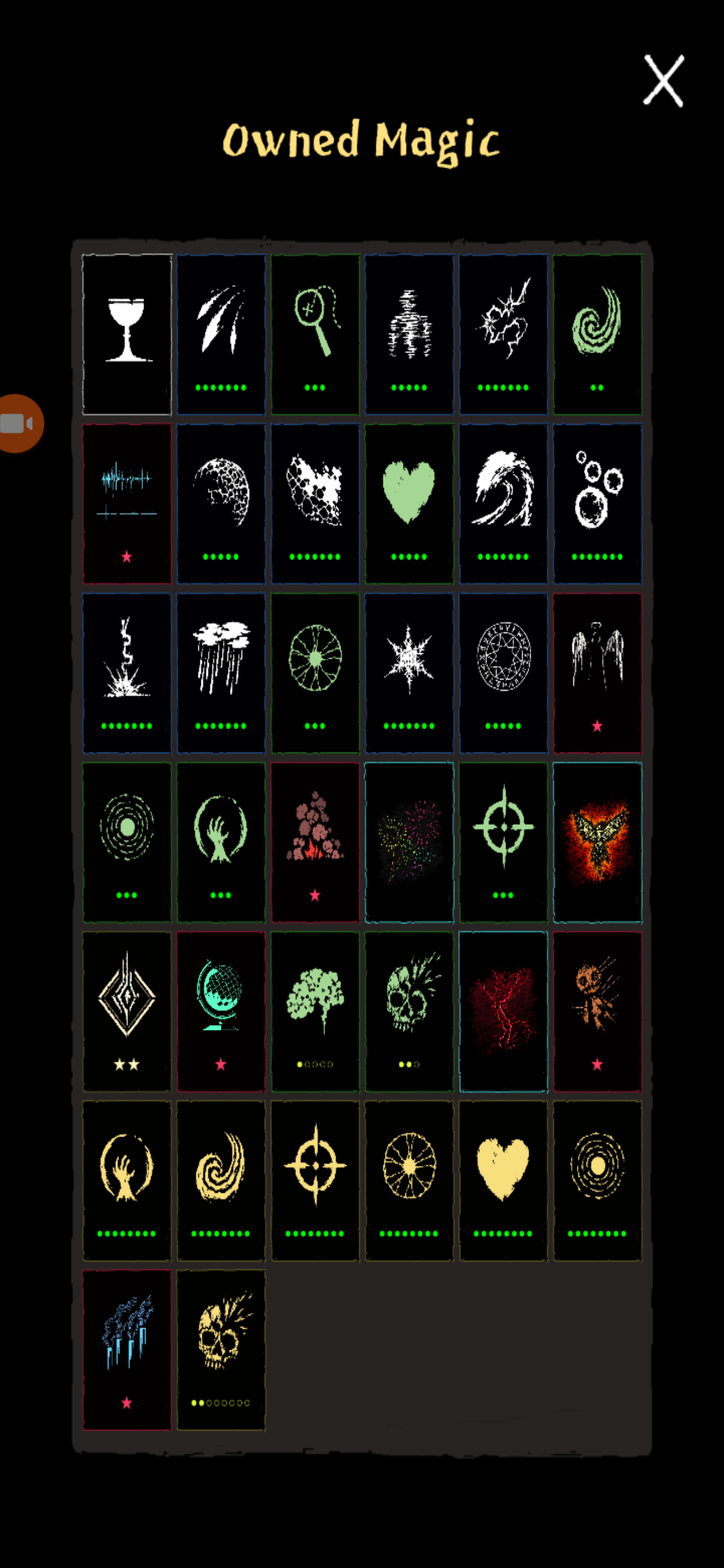Open the orange voodoo doll card
This screenshot has height=1568, width=724.
pos(597,1011)
